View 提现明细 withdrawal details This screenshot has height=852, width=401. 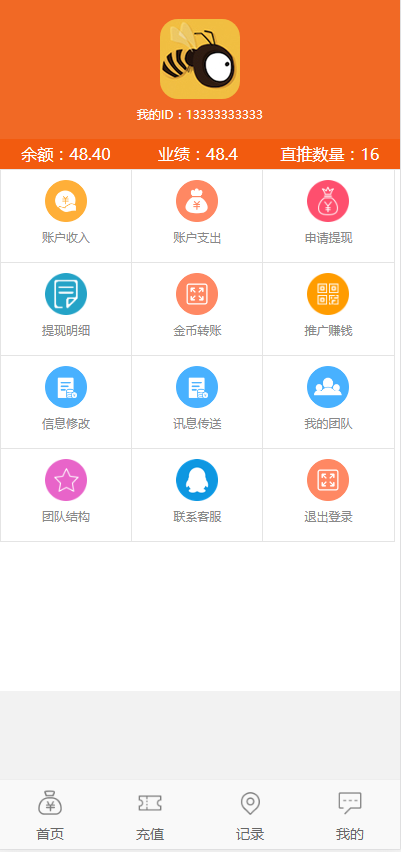pos(66,309)
